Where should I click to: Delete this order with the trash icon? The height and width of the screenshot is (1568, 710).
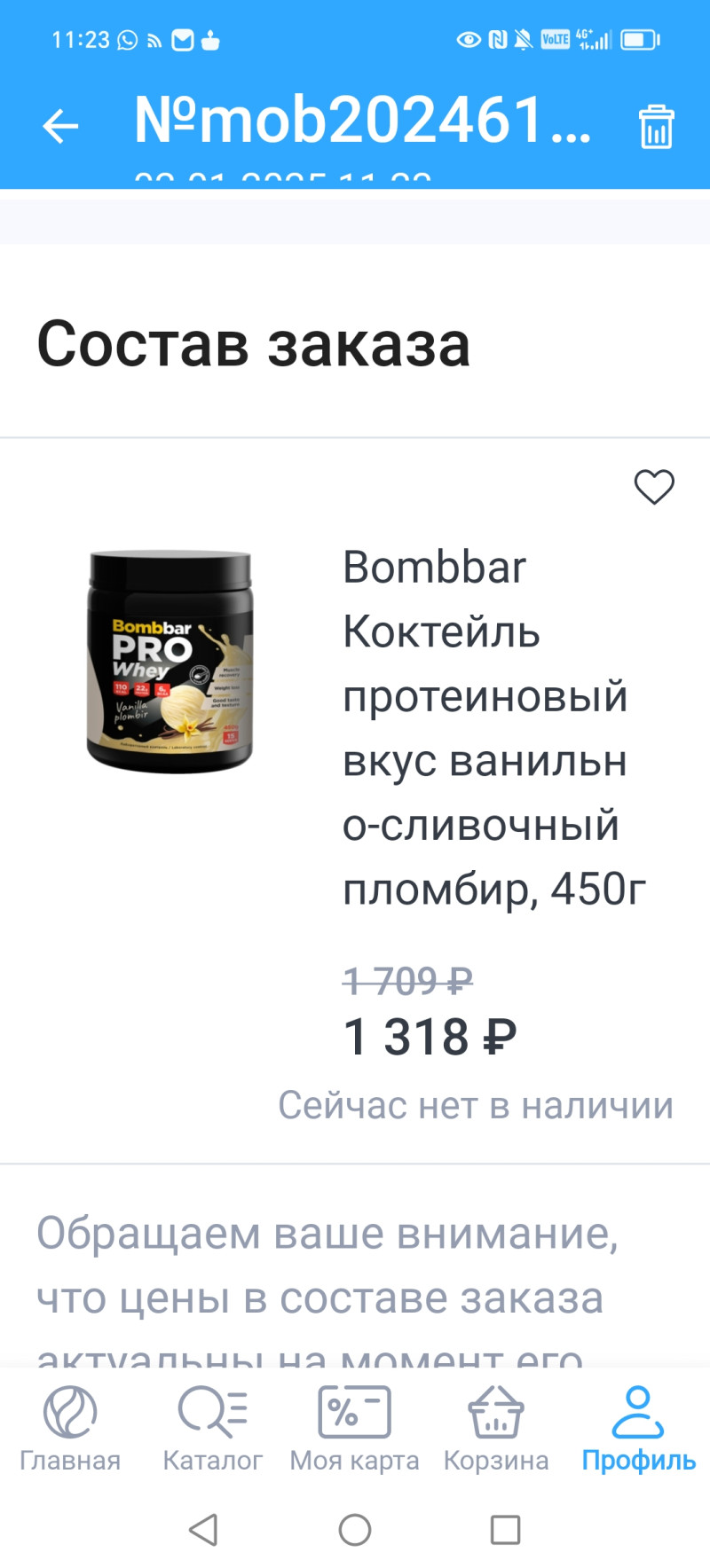[x=656, y=126]
